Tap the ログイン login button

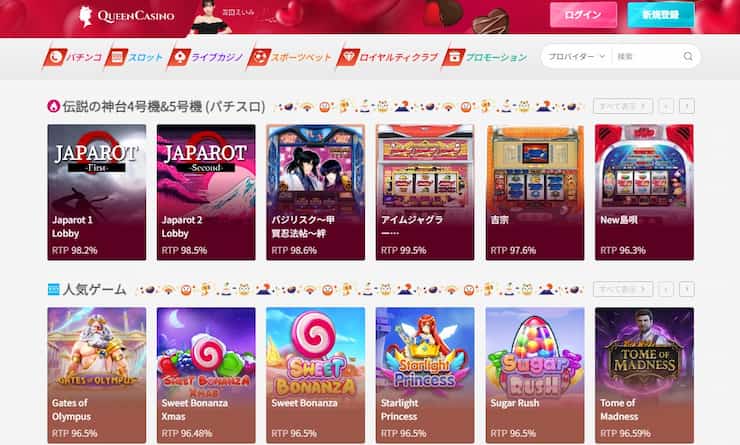[583, 15]
